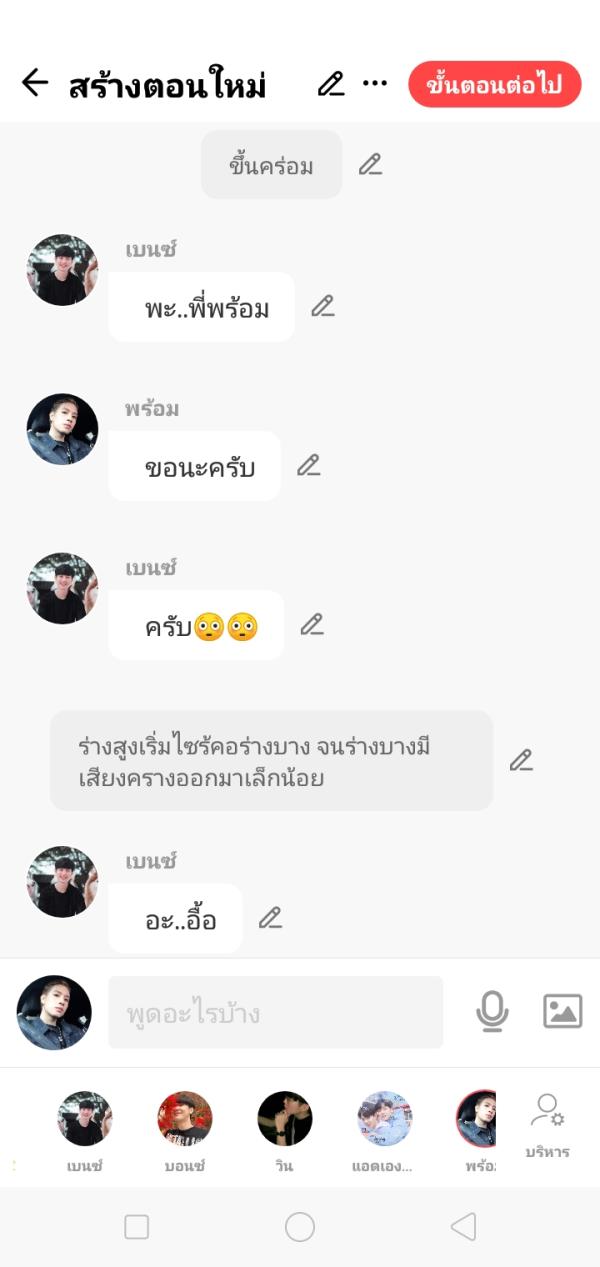The image size is (600, 1267).
Task: Focus the พูดอะไรบ้าง message field
Action: pos(275,1013)
